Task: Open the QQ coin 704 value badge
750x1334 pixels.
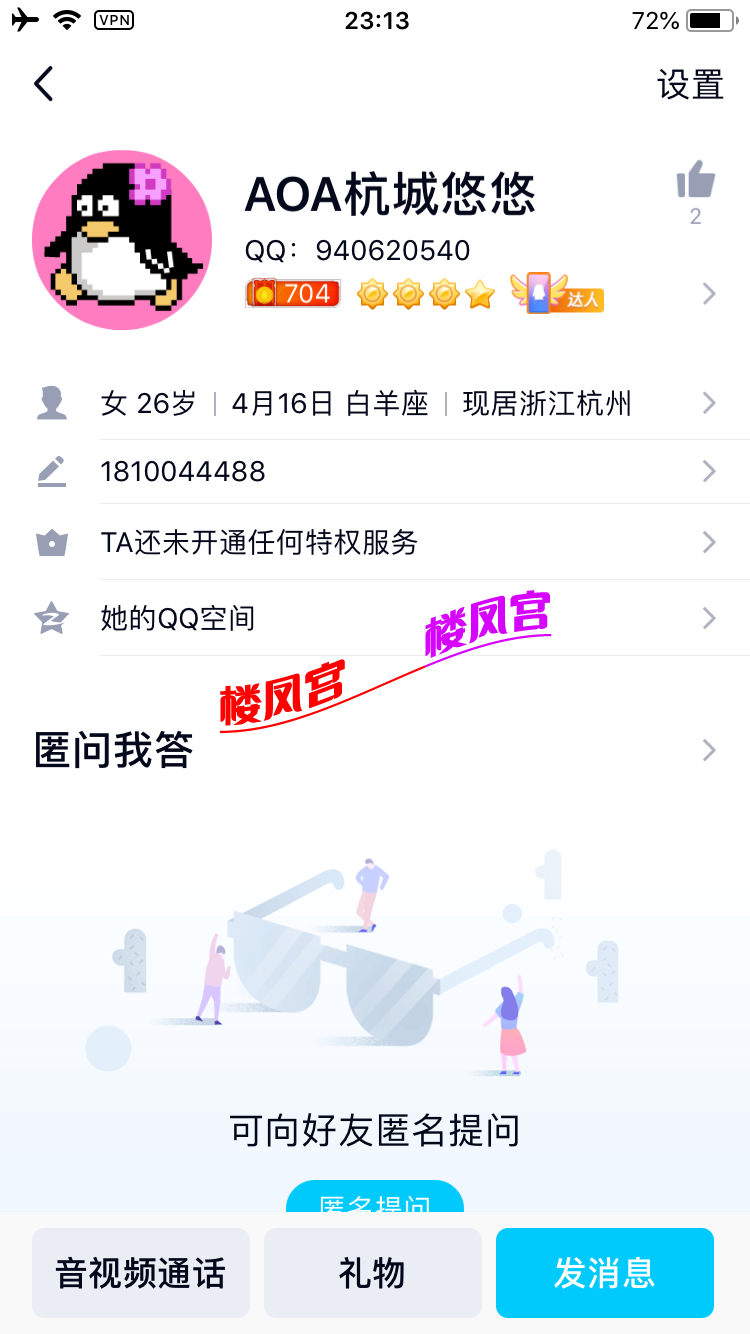Action: click(292, 293)
